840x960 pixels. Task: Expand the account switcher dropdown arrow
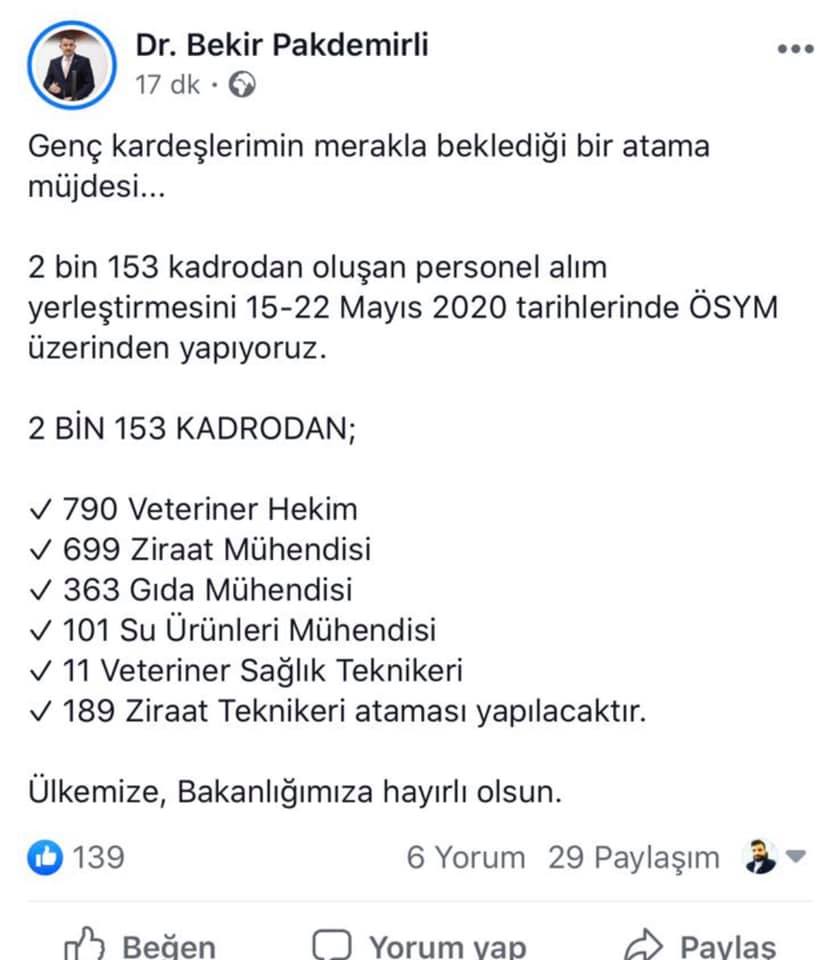(796, 855)
